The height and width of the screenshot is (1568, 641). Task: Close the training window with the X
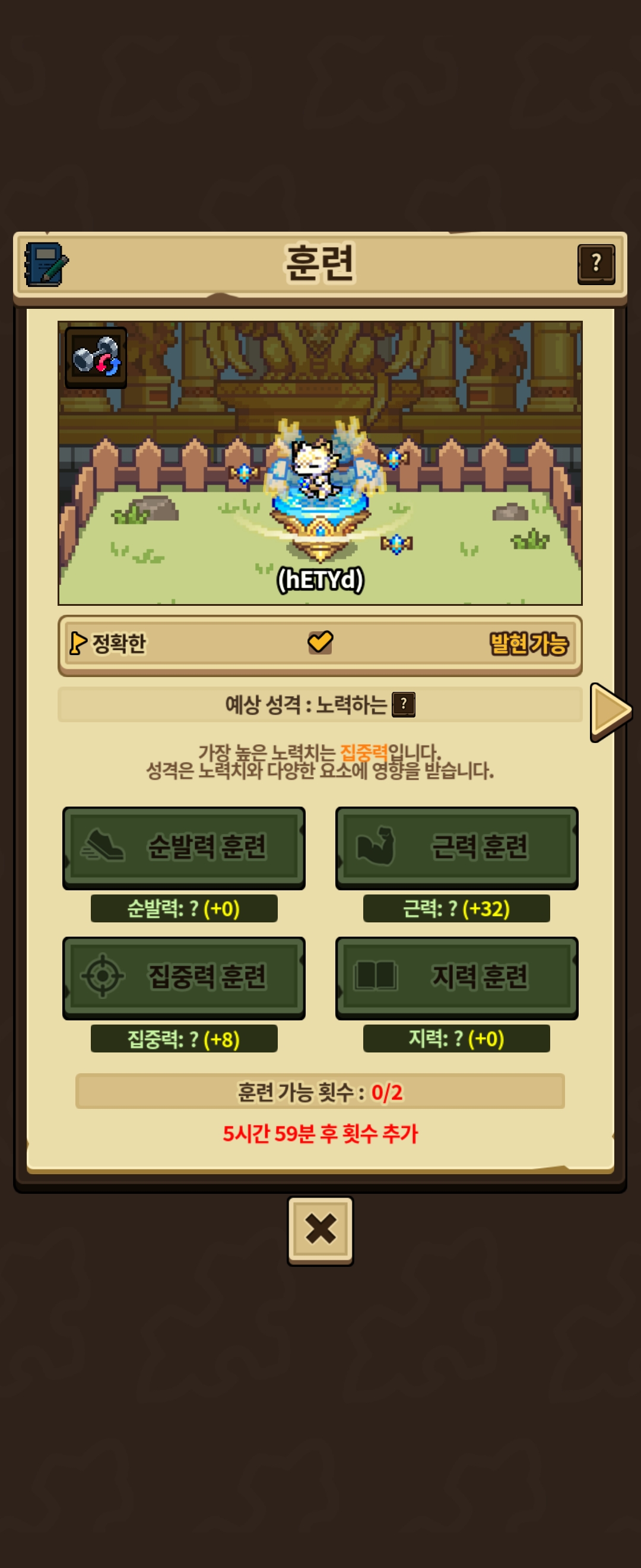coord(320,1231)
